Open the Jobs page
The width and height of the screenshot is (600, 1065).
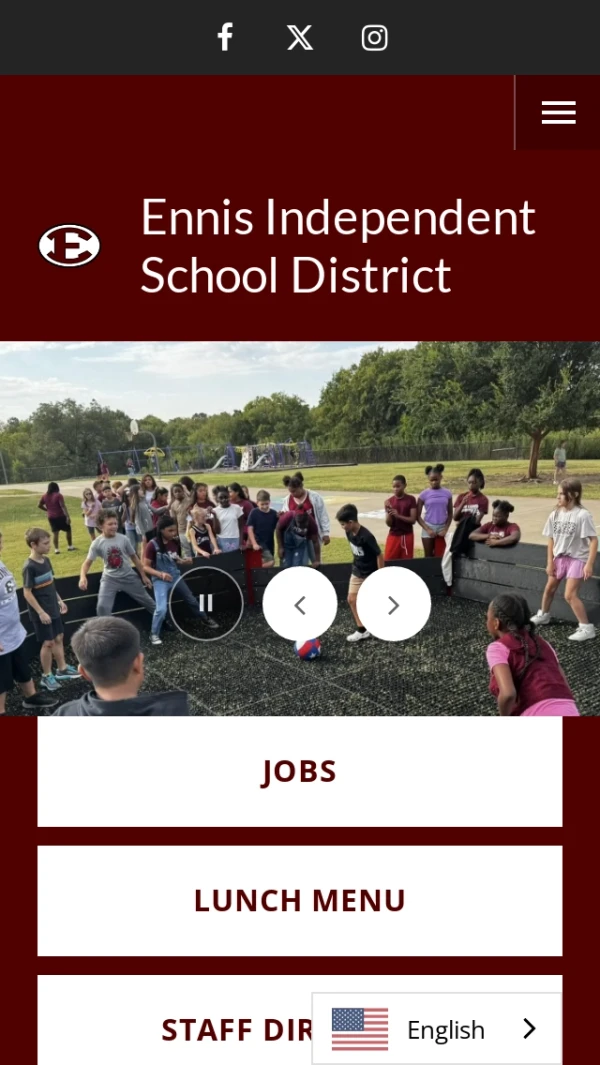[x=300, y=771]
